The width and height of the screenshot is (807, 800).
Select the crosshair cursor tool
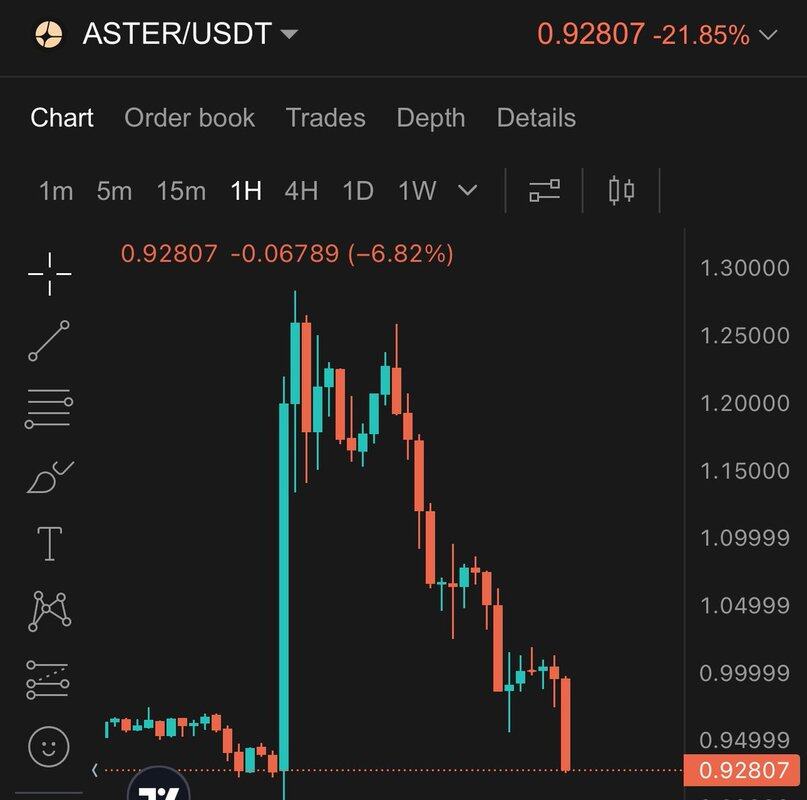(x=49, y=273)
